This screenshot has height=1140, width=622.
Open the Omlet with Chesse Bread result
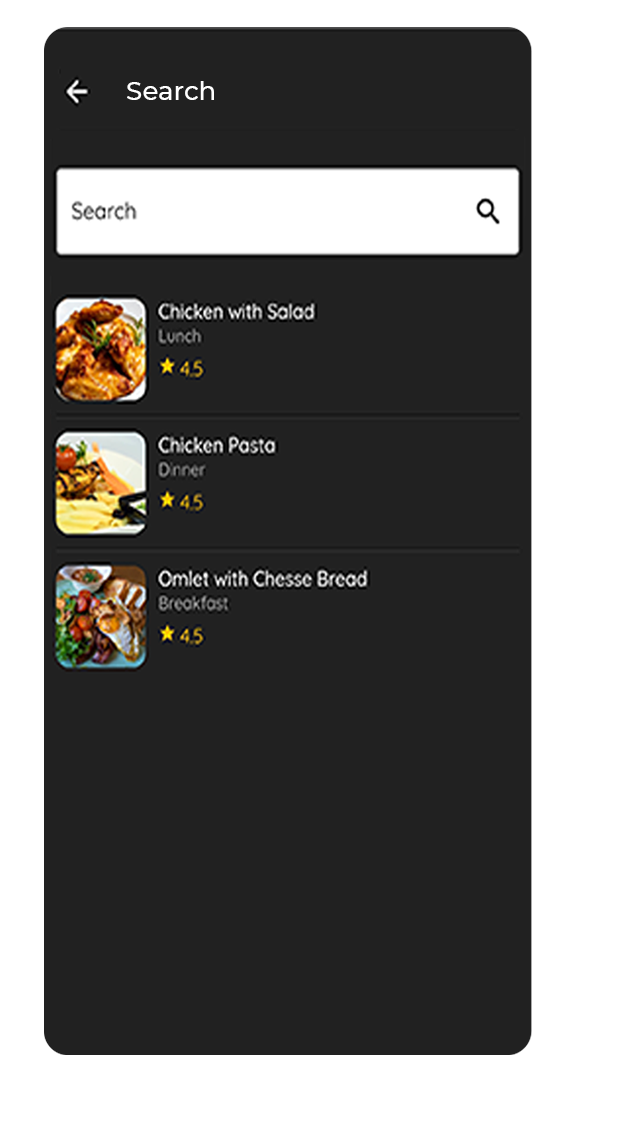(288, 617)
